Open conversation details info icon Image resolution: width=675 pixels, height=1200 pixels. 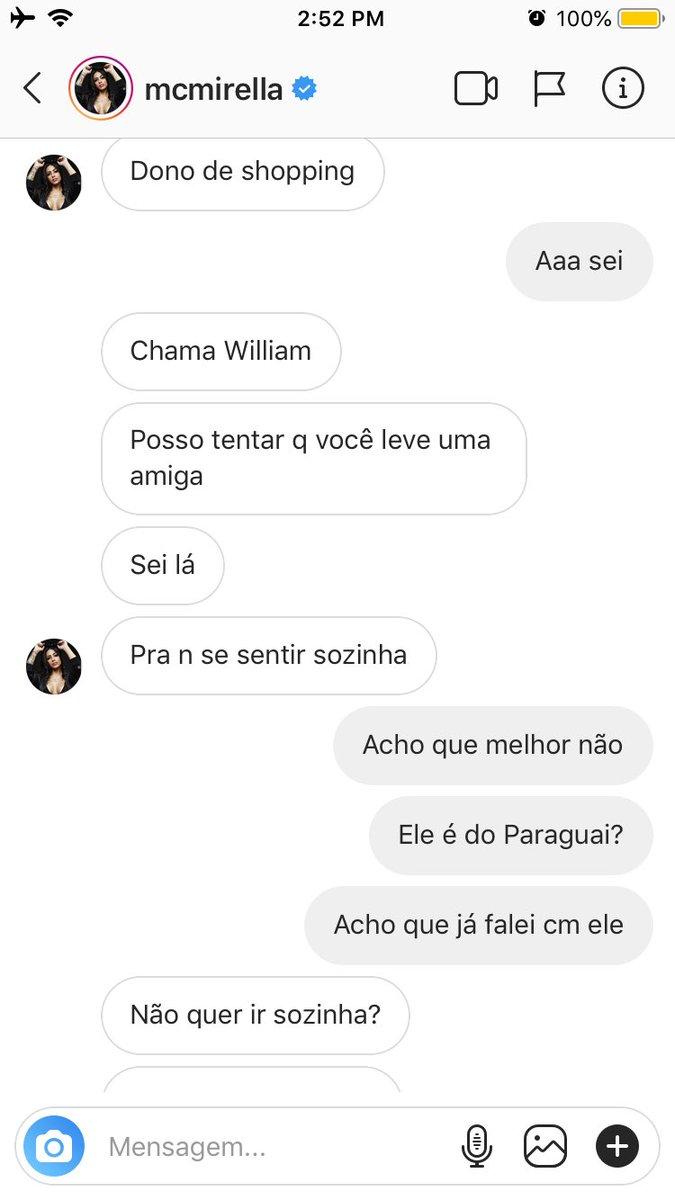coord(622,89)
